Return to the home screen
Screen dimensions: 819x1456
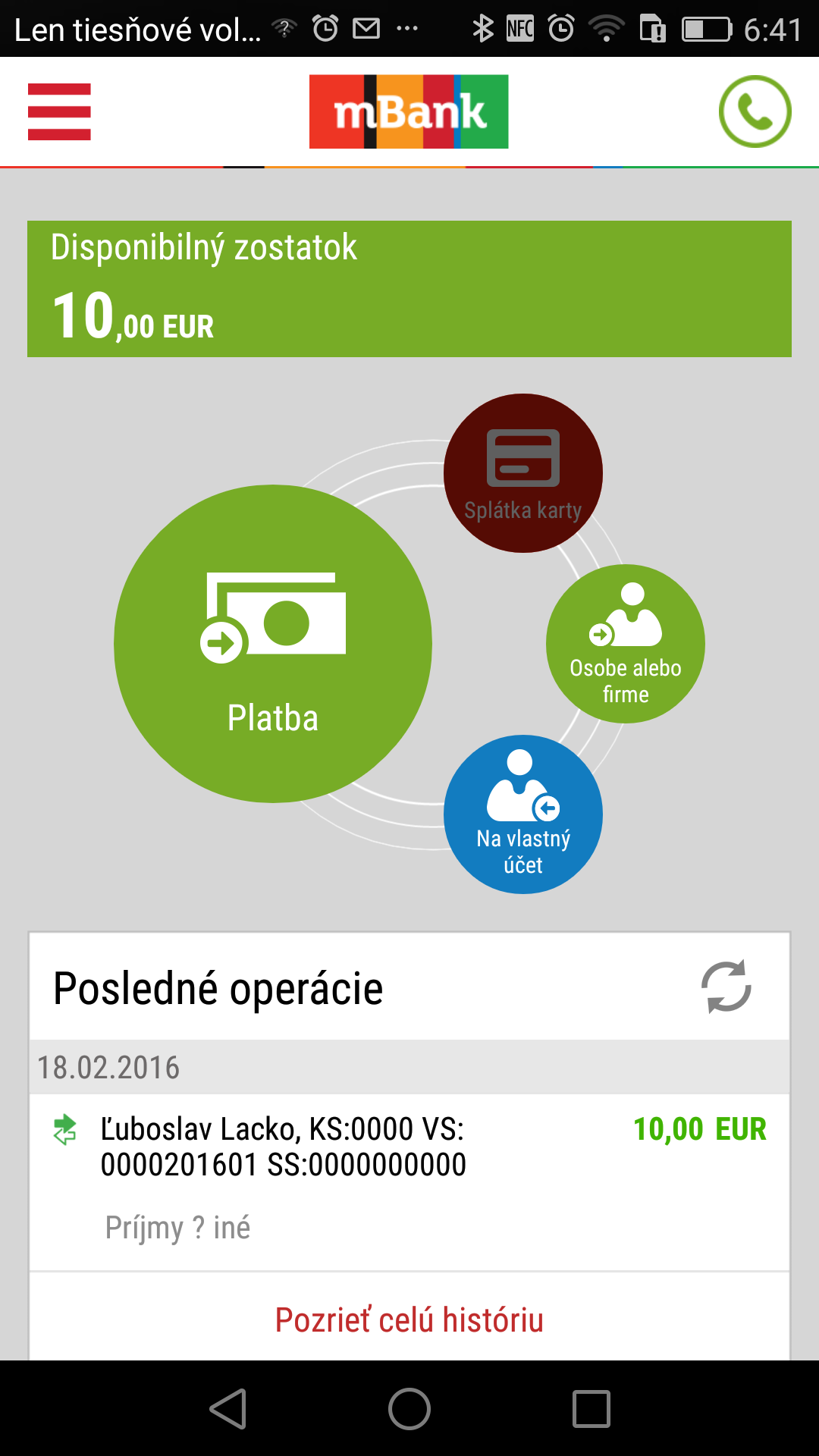point(409,1409)
